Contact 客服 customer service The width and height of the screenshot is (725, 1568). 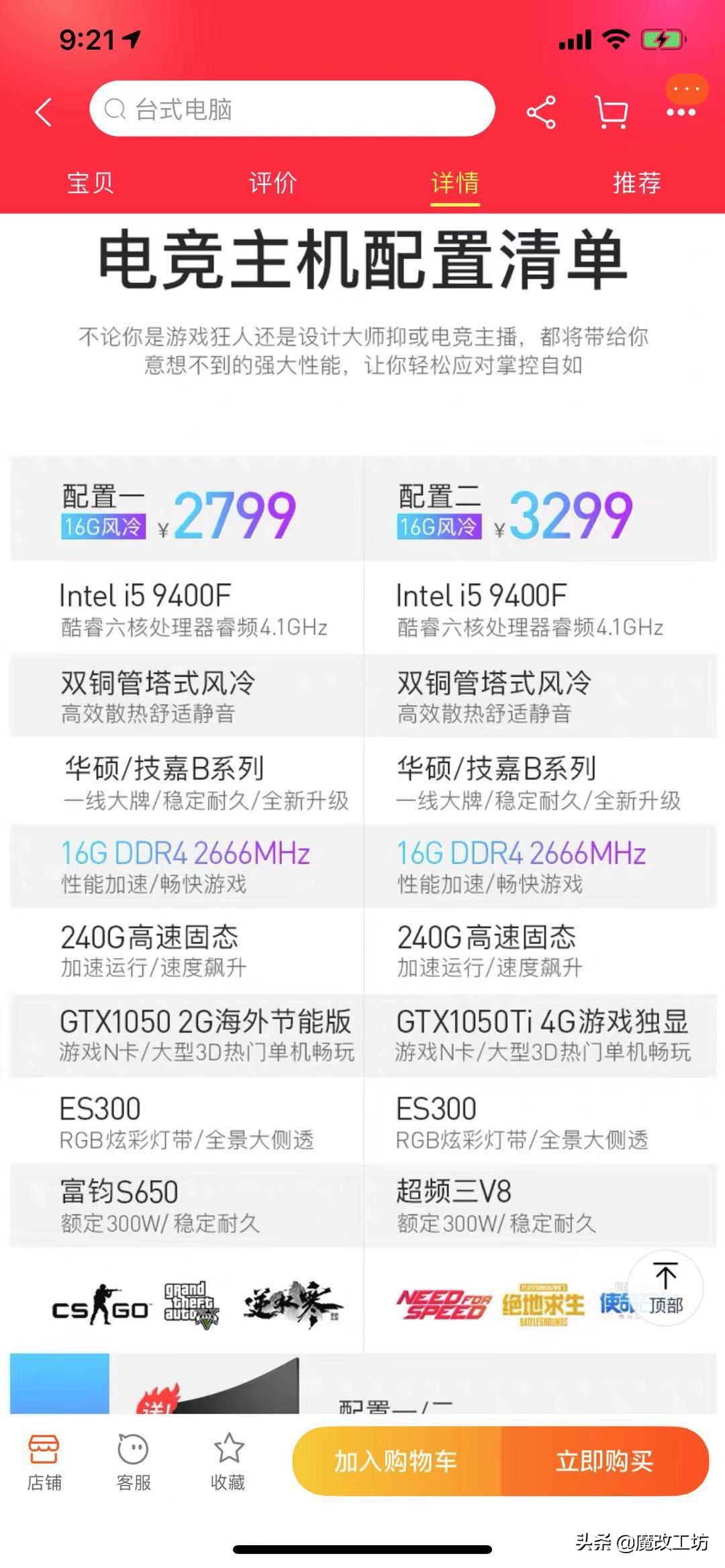point(133,1461)
